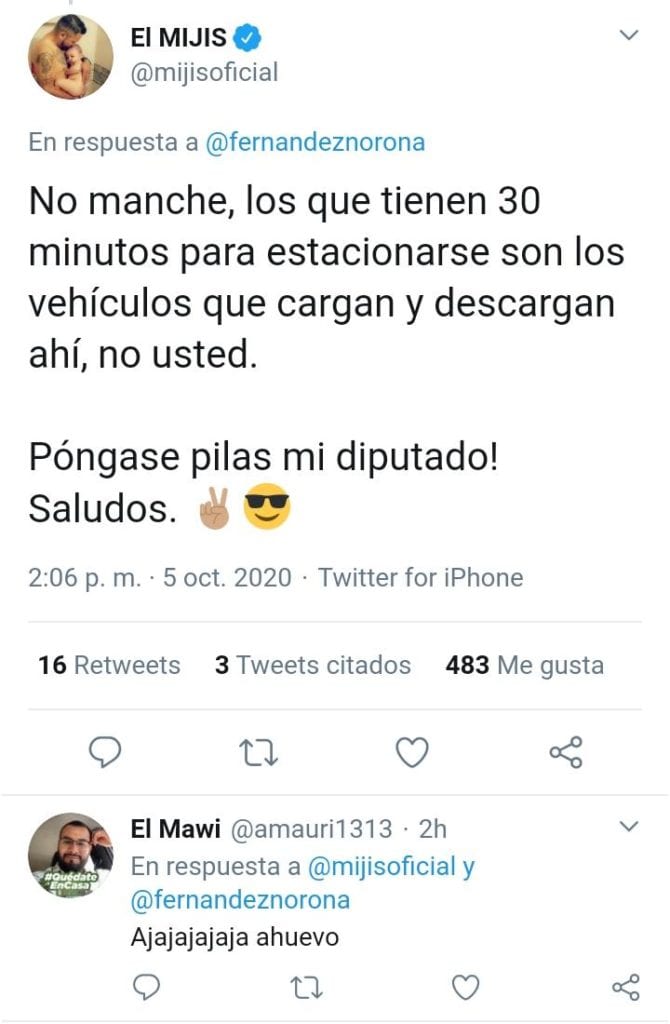The height and width of the screenshot is (1024, 670).
Task: Like El Mawi's reply
Action: point(465,988)
